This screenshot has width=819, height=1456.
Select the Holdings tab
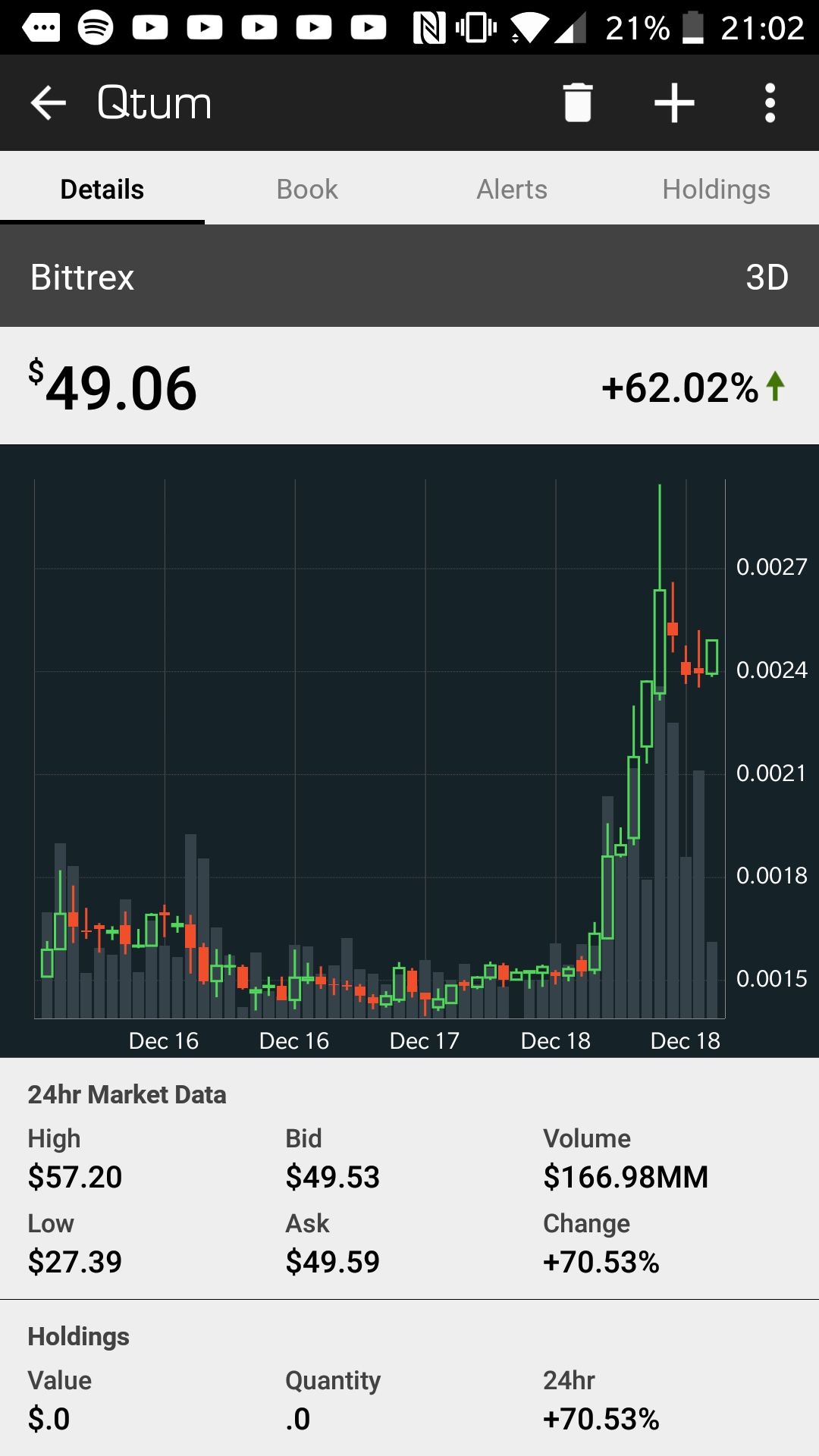coord(717,189)
